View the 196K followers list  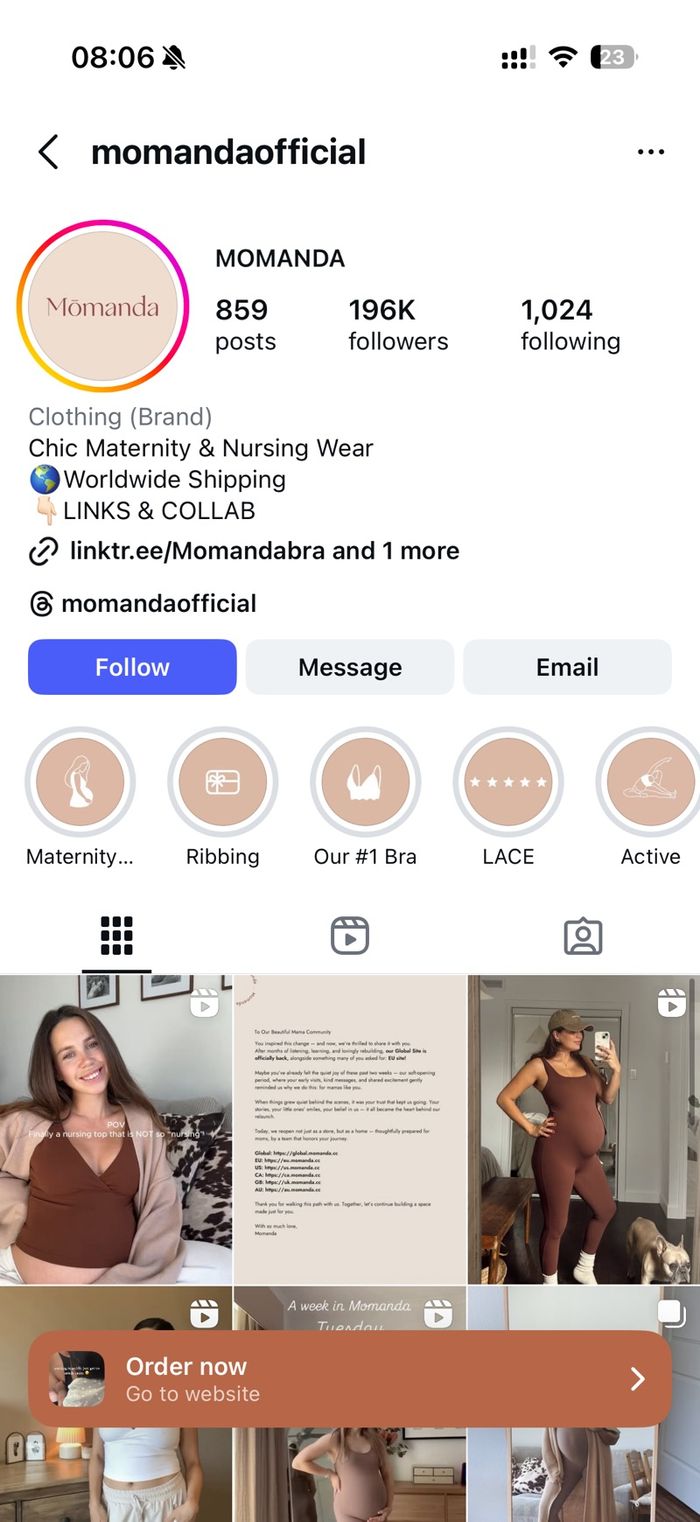(397, 325)
